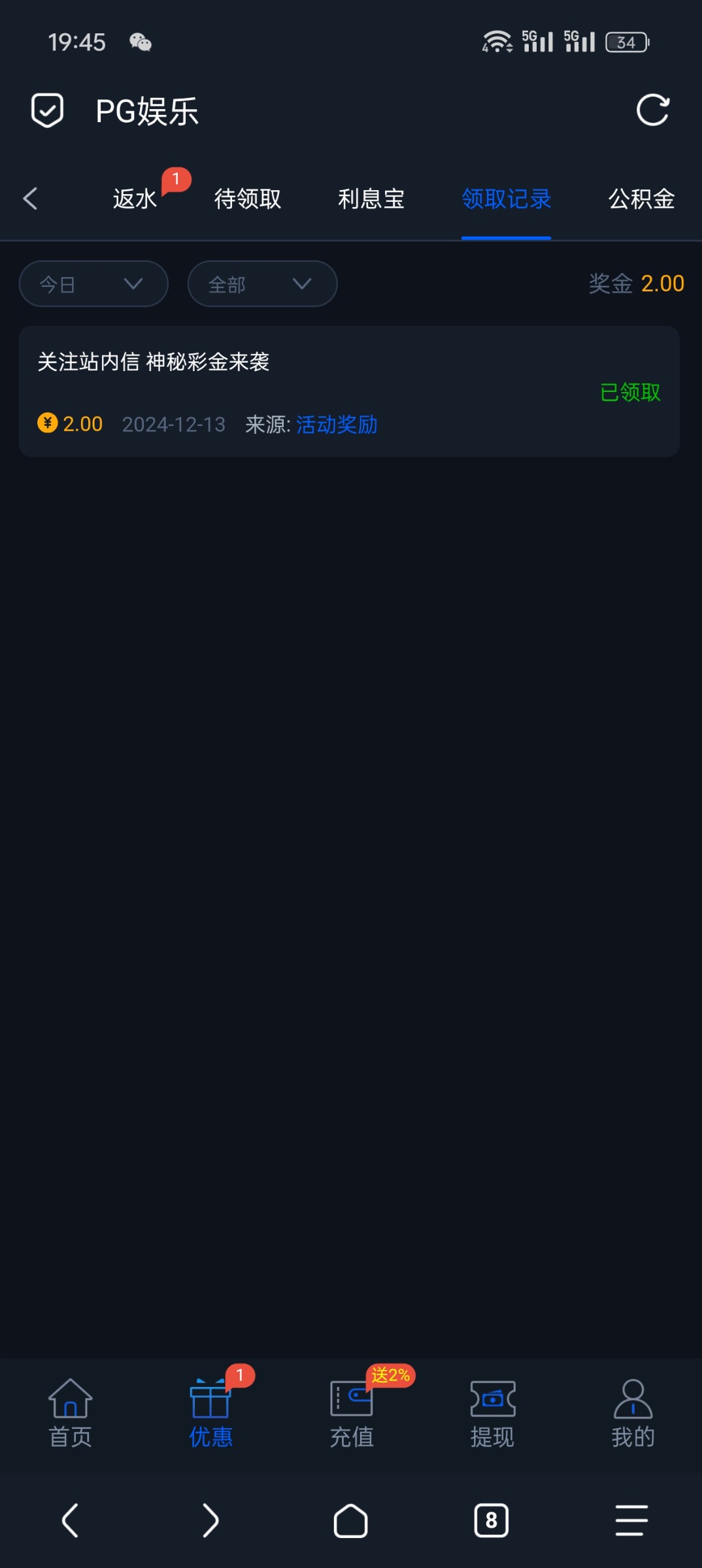Tap the back arrow beside the 返水 tab

(30, 199)
